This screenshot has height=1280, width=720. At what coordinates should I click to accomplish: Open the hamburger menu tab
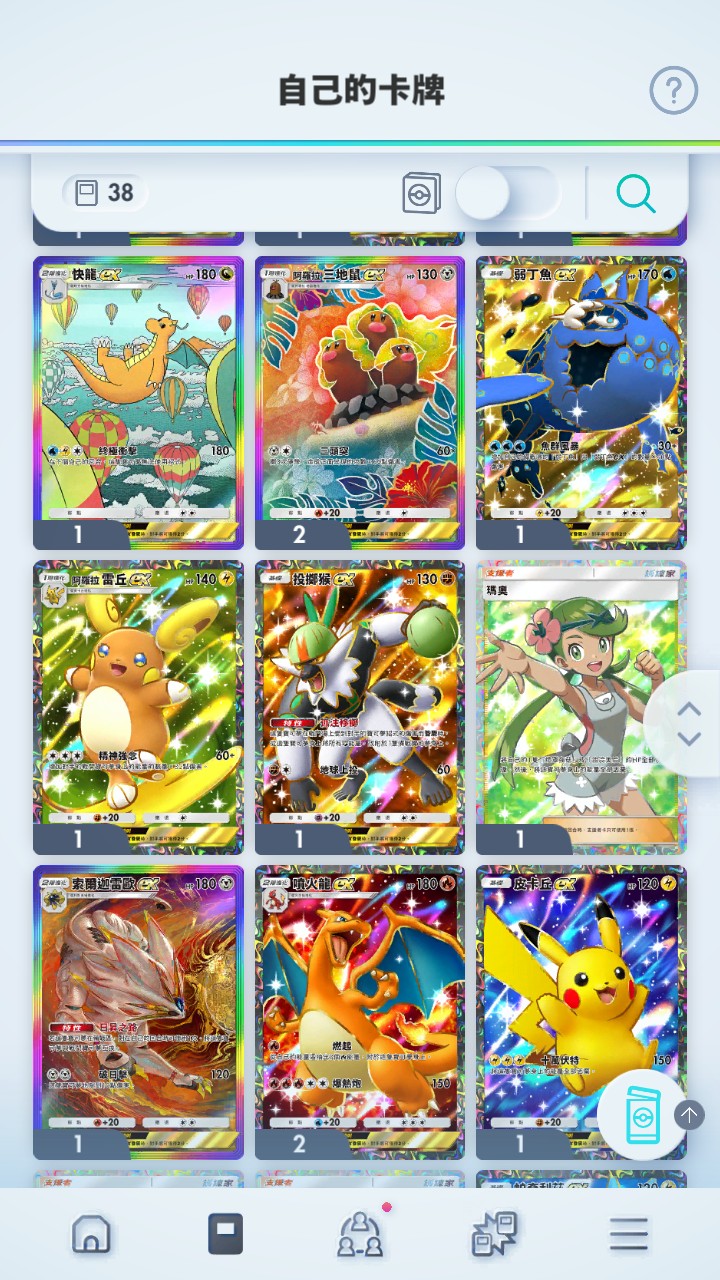[x=629, y=1234]
